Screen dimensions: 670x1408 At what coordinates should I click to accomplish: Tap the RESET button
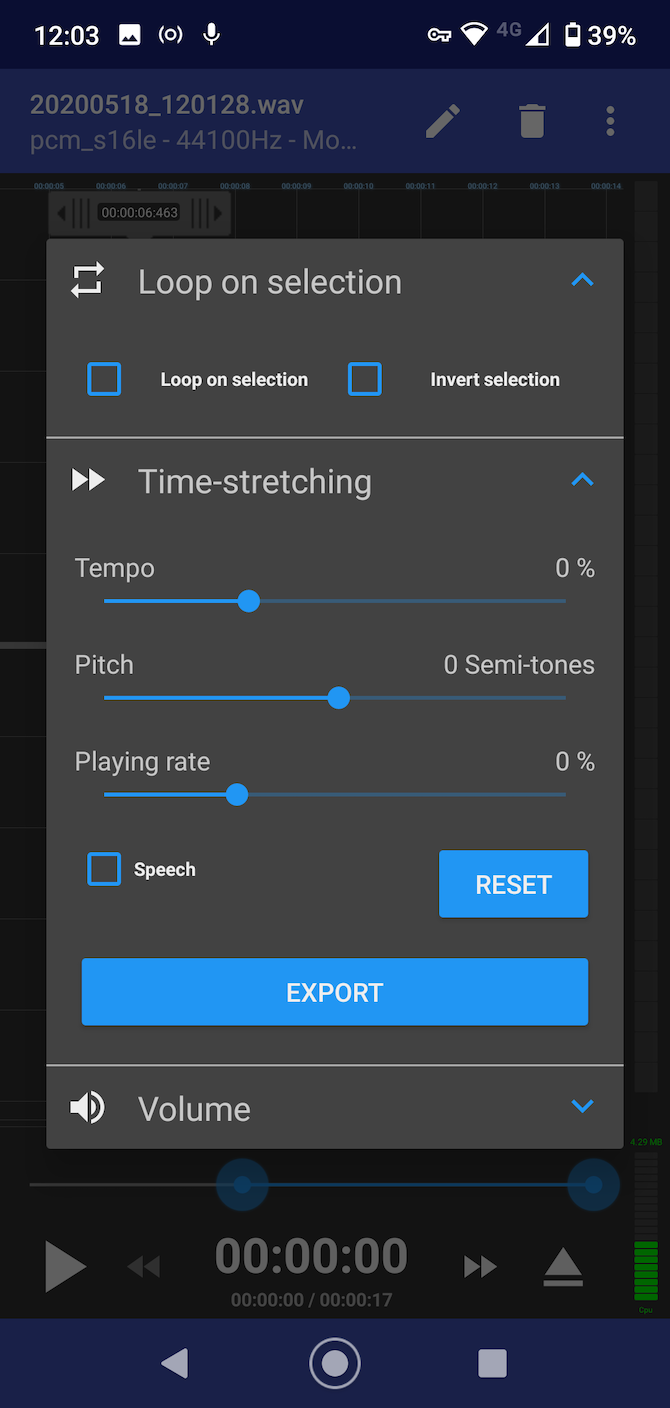click(513, 884)
